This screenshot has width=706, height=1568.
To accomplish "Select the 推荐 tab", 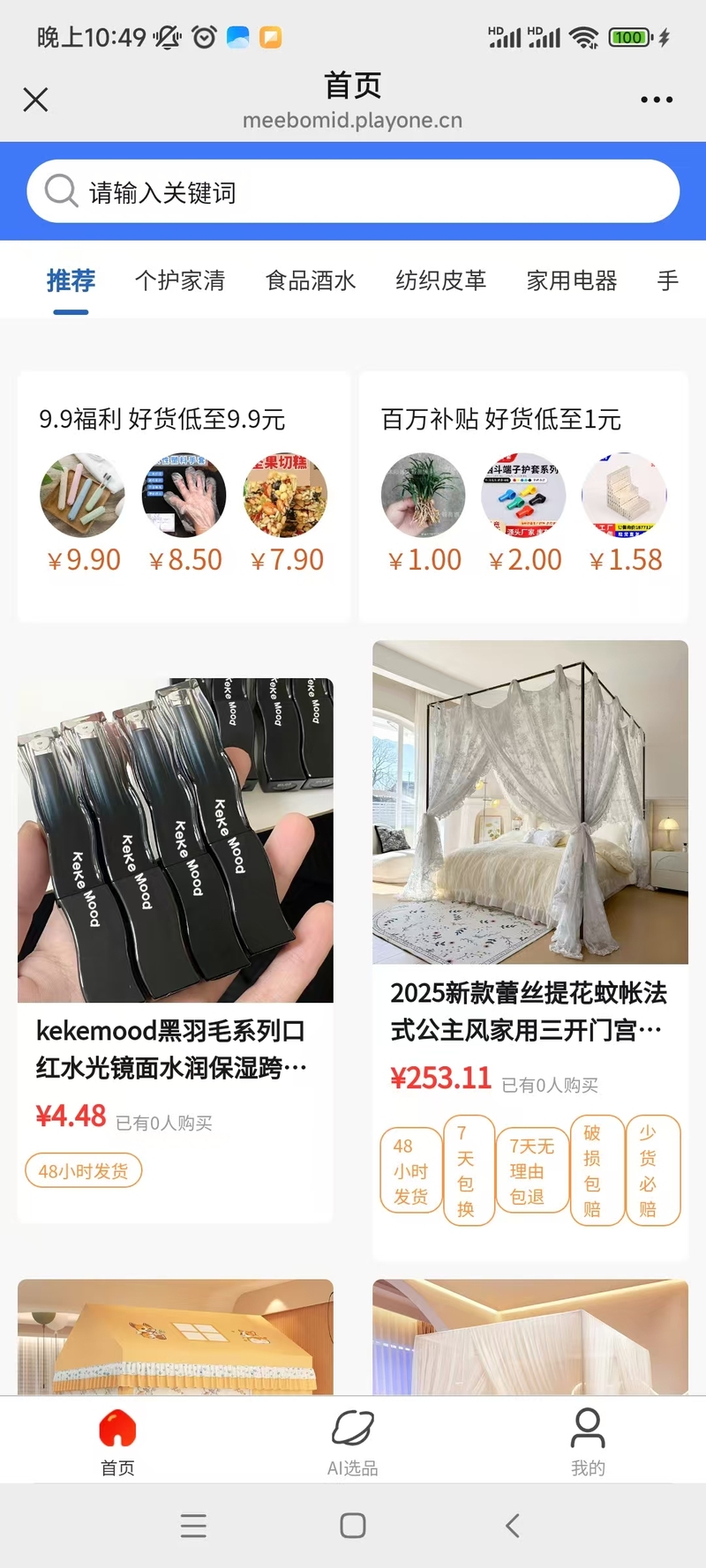I will coord(71,280).
